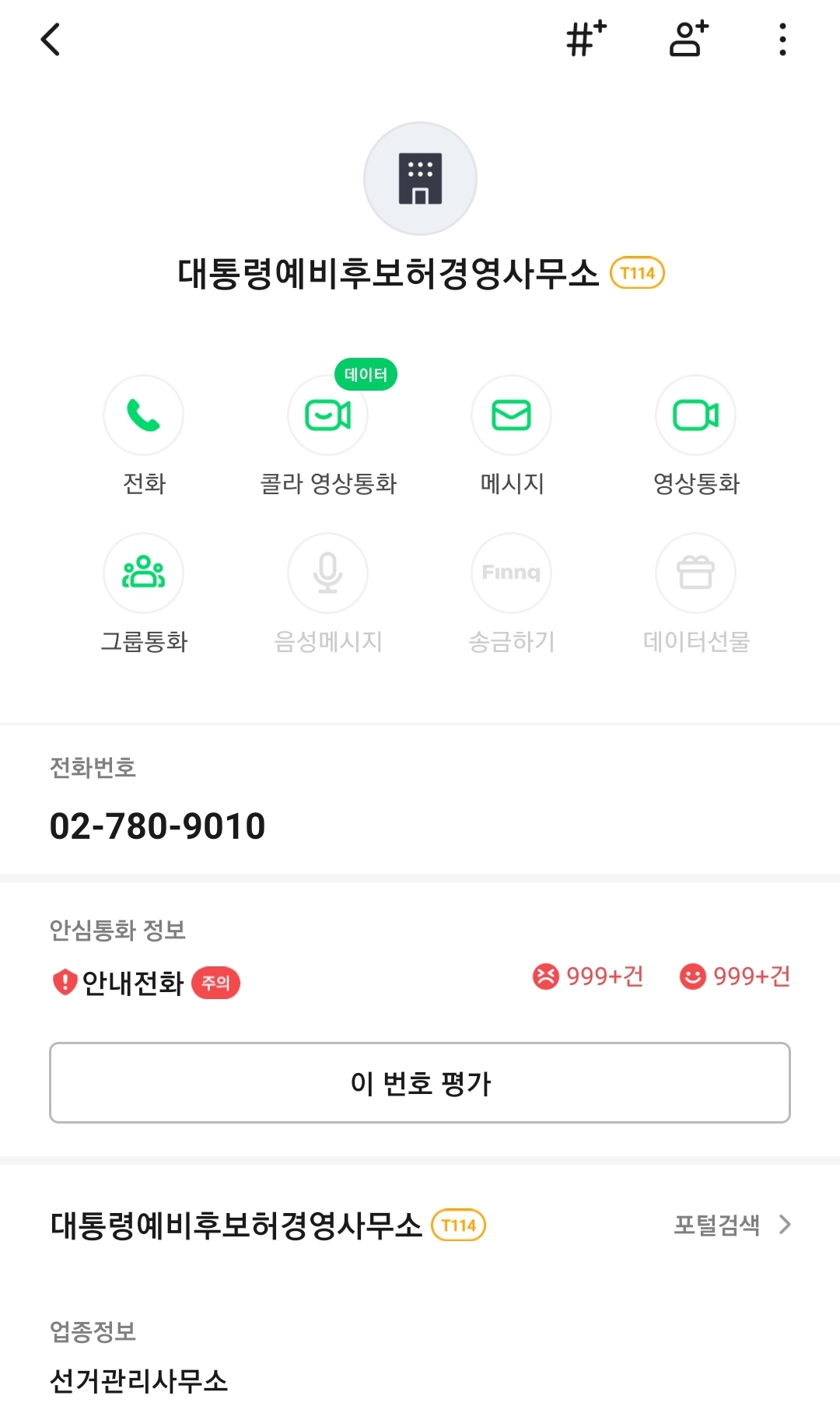The image size is (840, 1420).
Task: Add this number to contacts
Action: (688, 39)
